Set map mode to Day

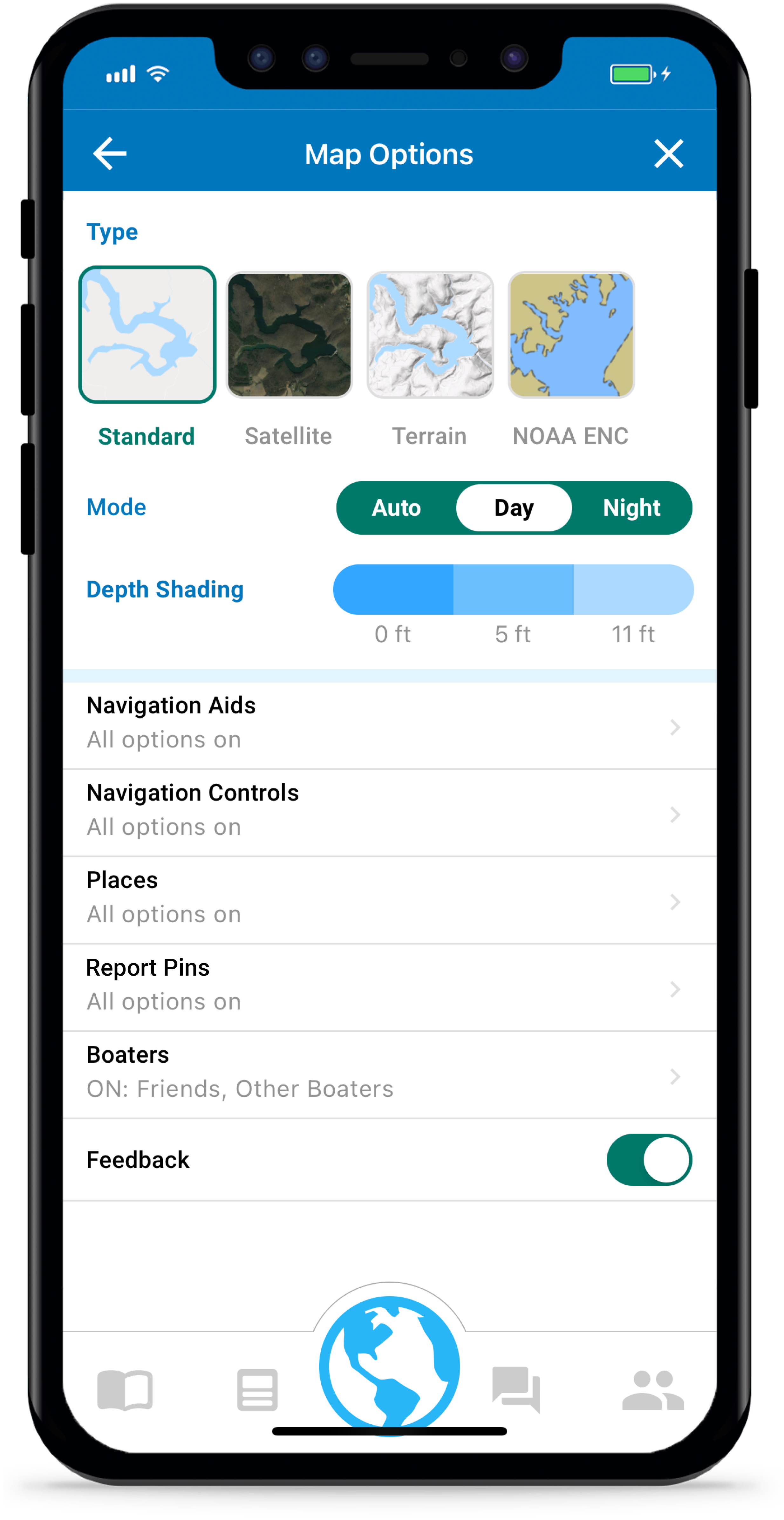[514, 508]
